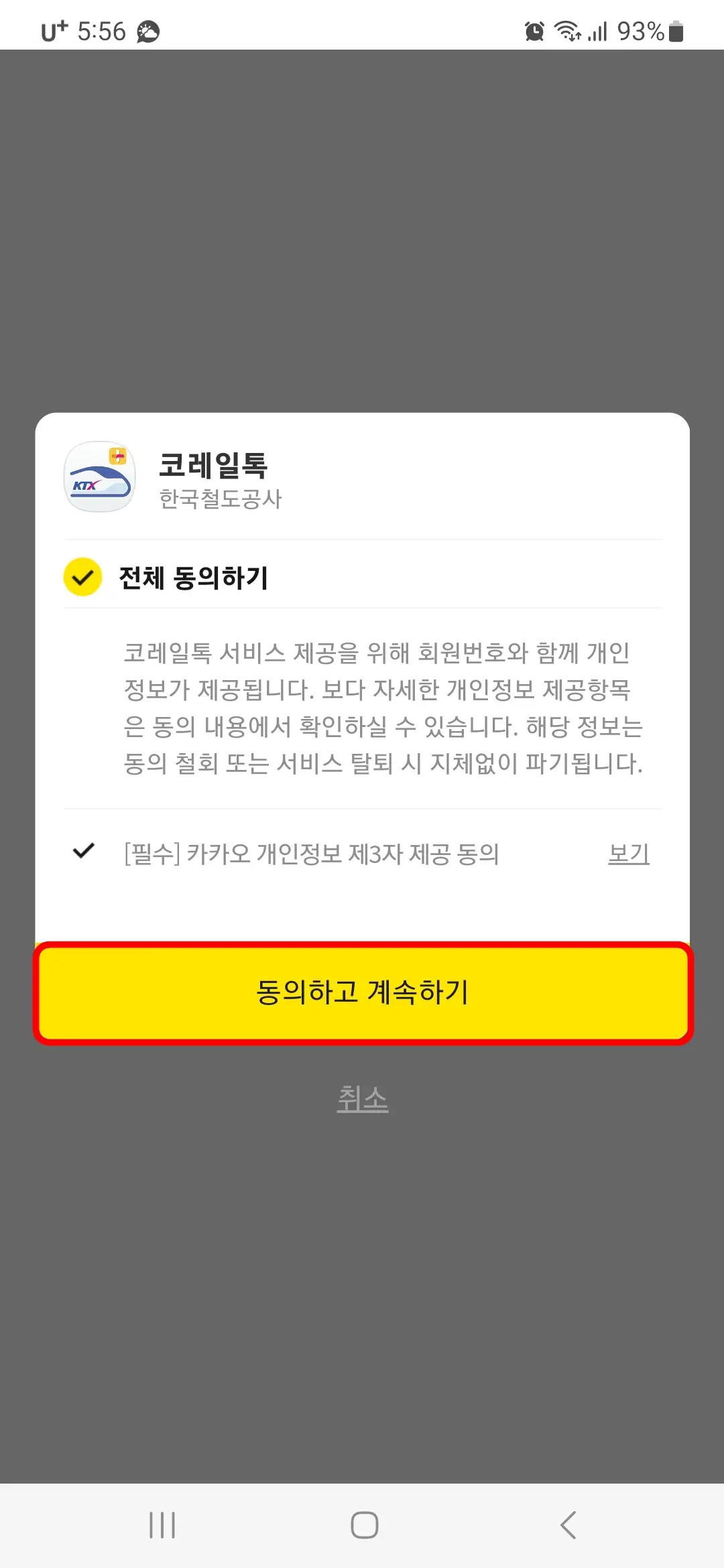Toggle the yellow agree-all check mark

tap(82, 577)
